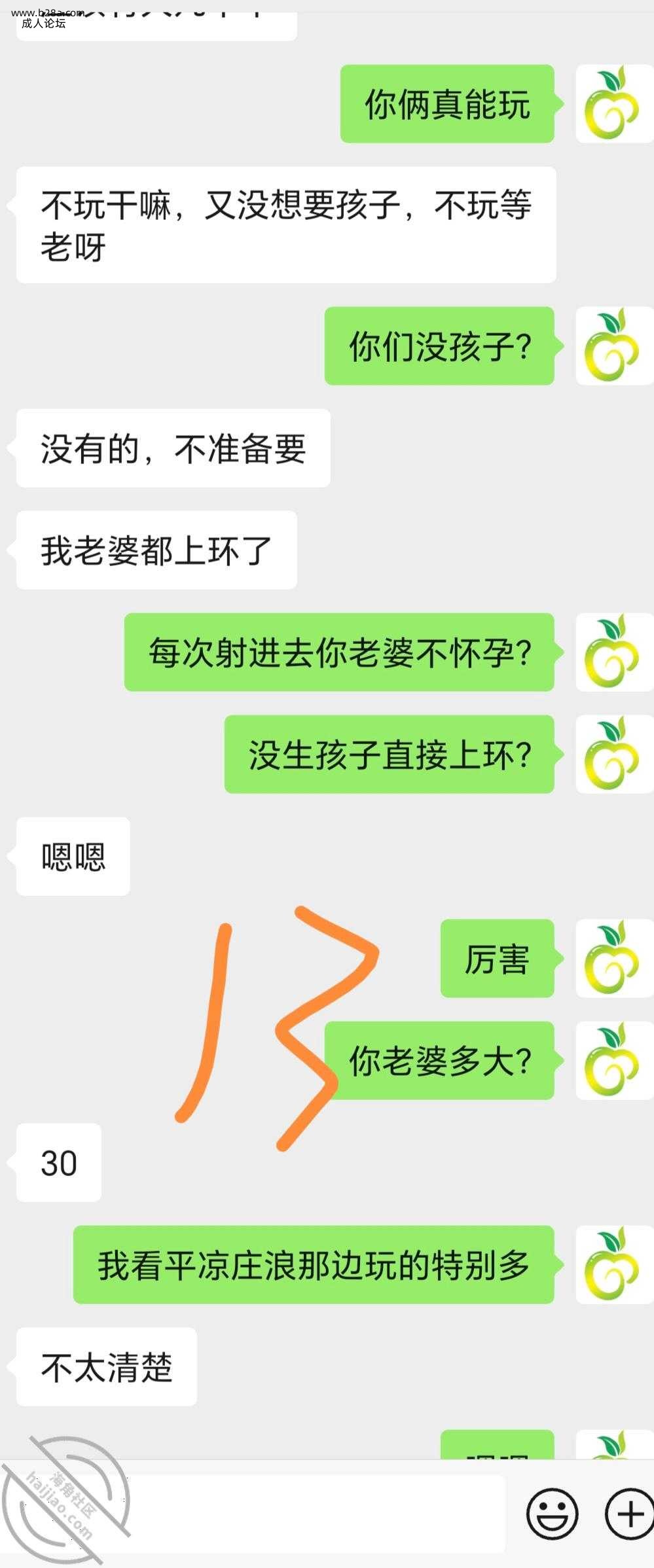Open the plus attachment menu
The width and height of the screenshot is (654, 1568).
point(628,1514)
